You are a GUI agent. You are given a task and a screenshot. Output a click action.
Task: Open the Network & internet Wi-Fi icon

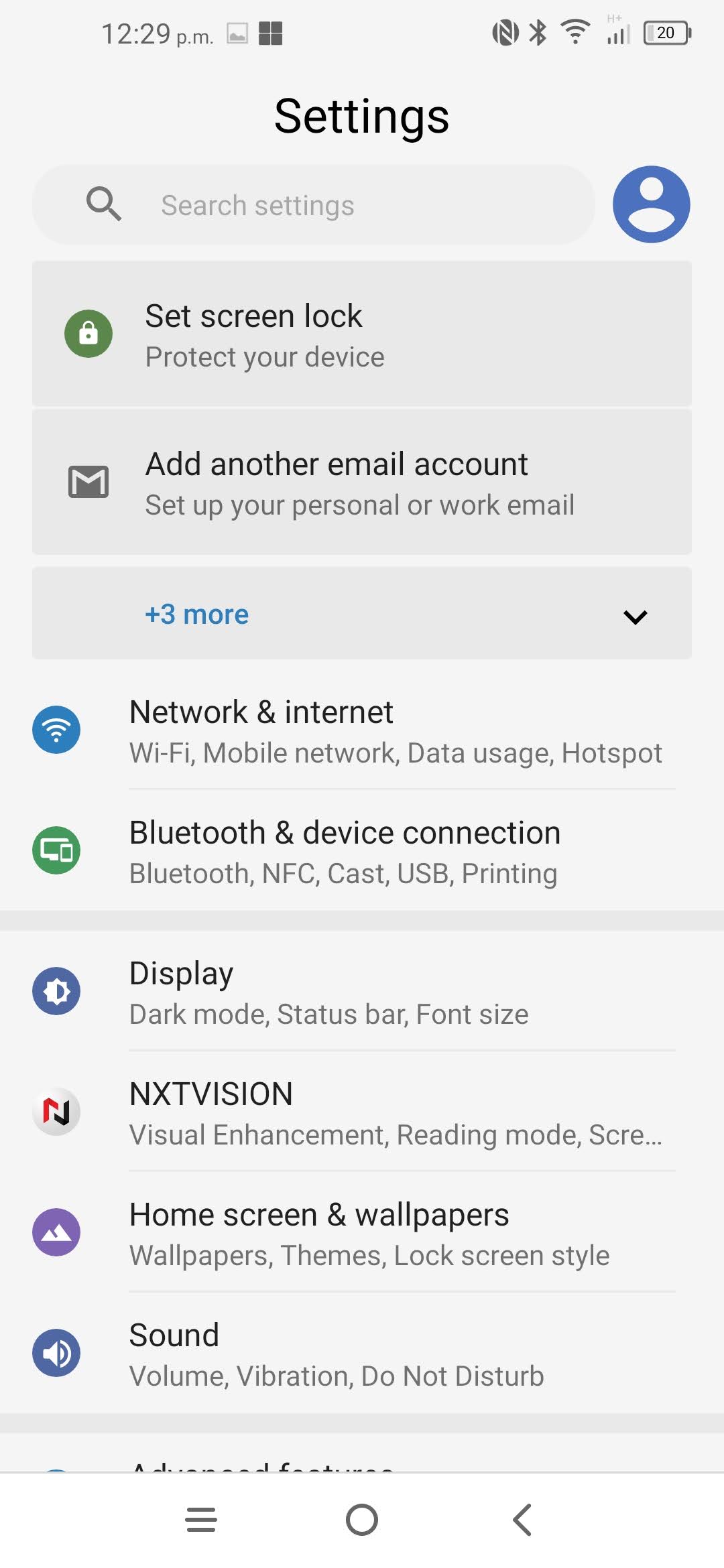[56, 730]
